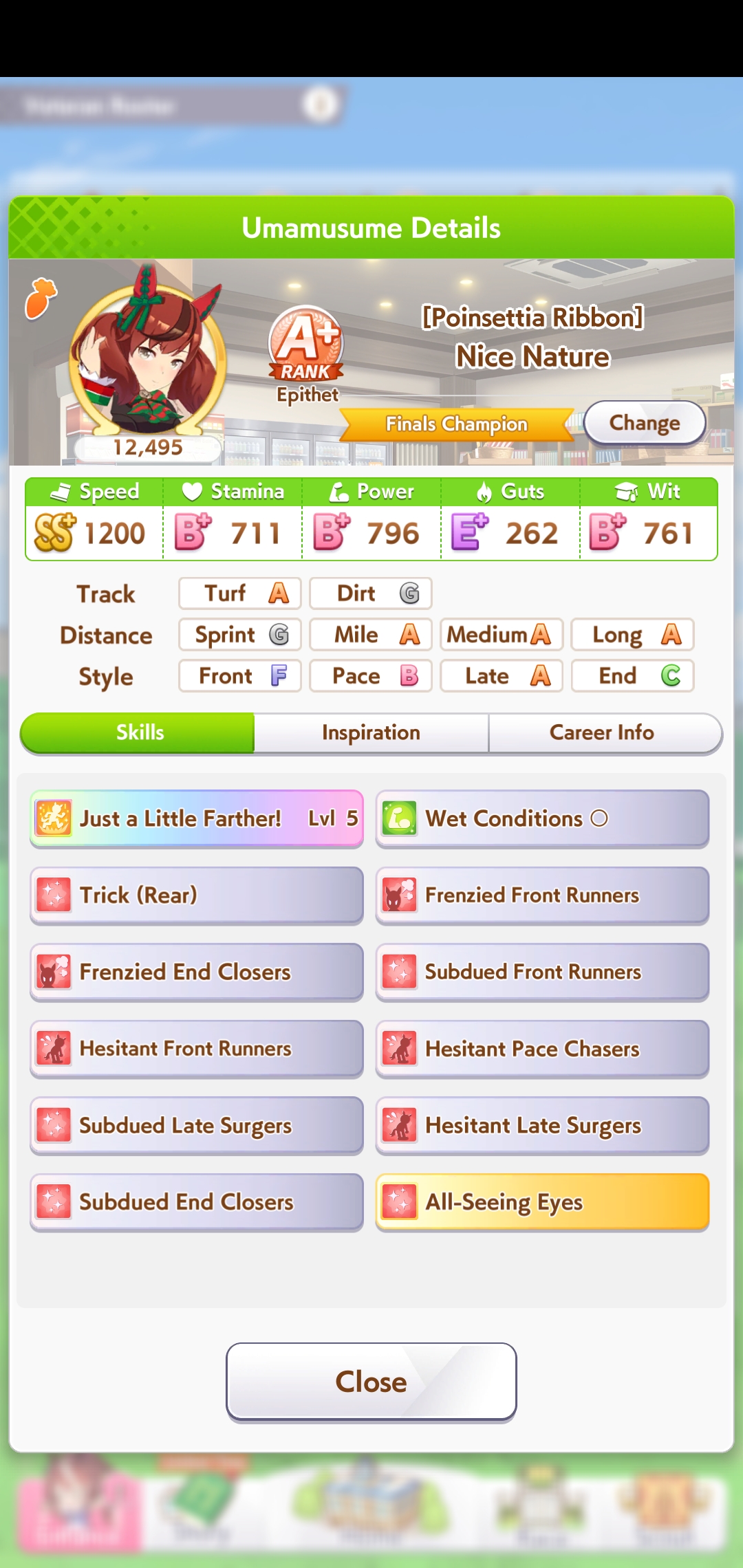View the Subdued End Closers skill
743x1568 pixels.
coord(197,1201)
